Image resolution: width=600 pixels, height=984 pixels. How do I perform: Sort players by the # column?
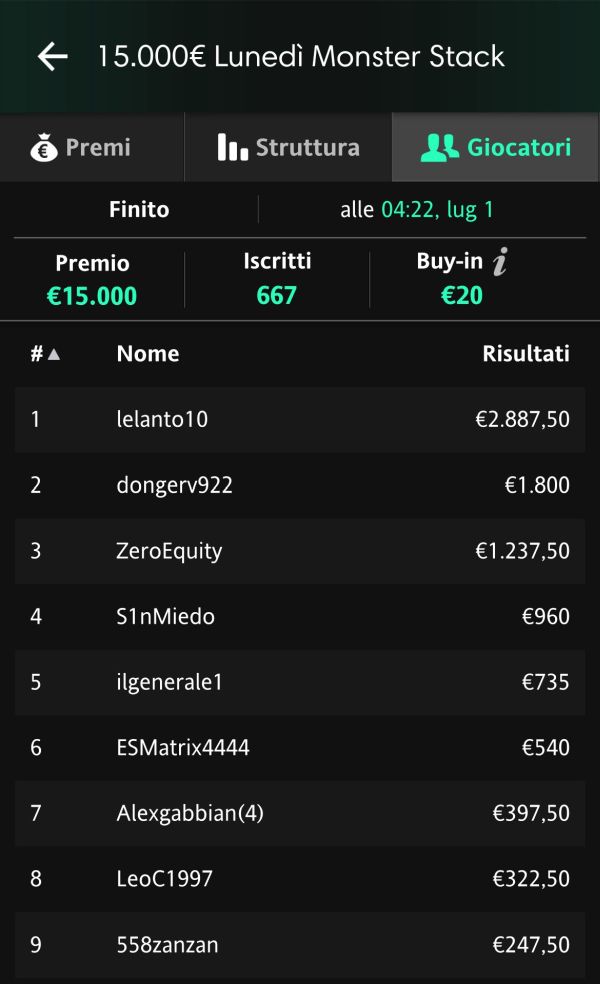[x=45, y=354]
